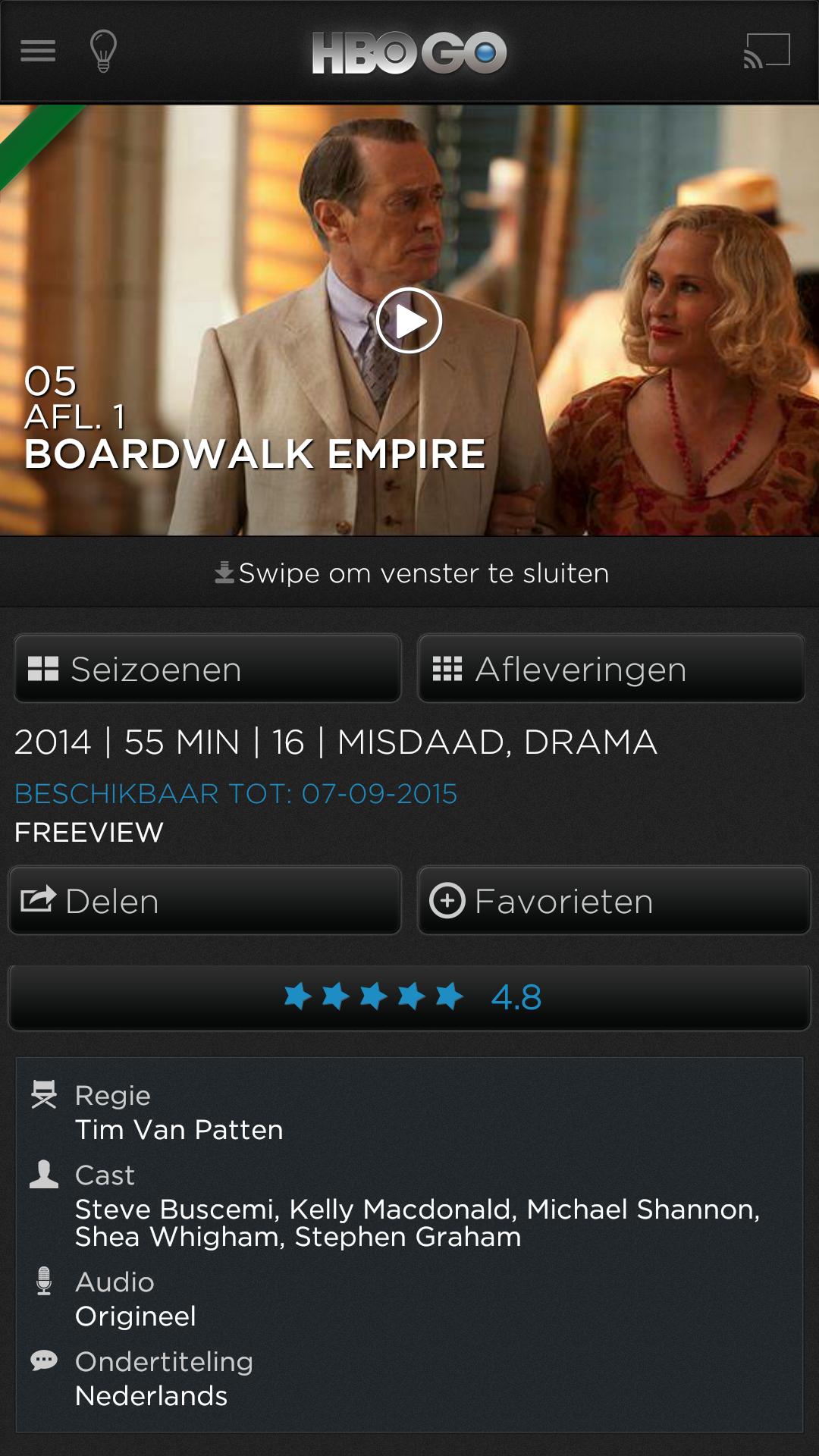Open the Seizoenen list
Image resolution: width=819 pixels, height=1456 pixels.
coord(207,669)
